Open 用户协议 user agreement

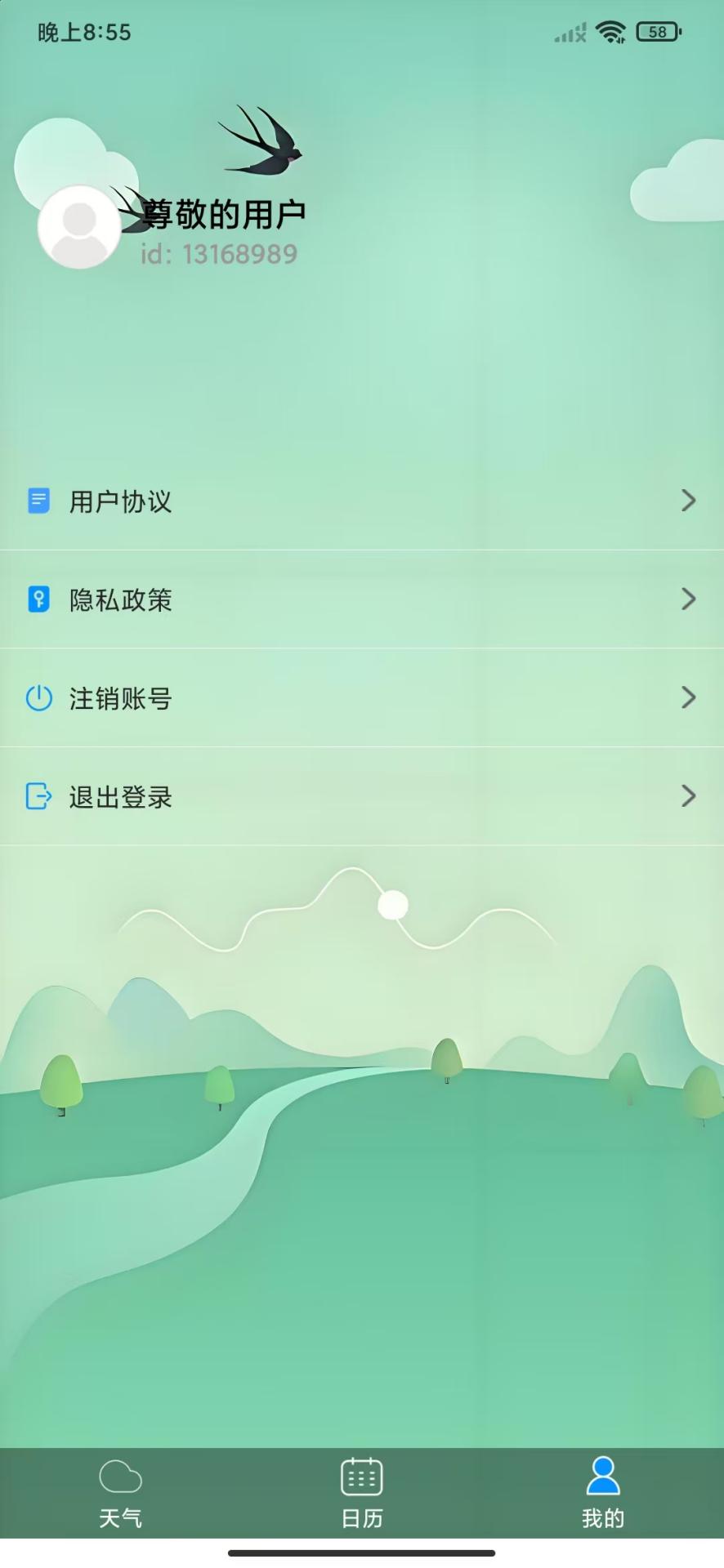pos(121,502)
